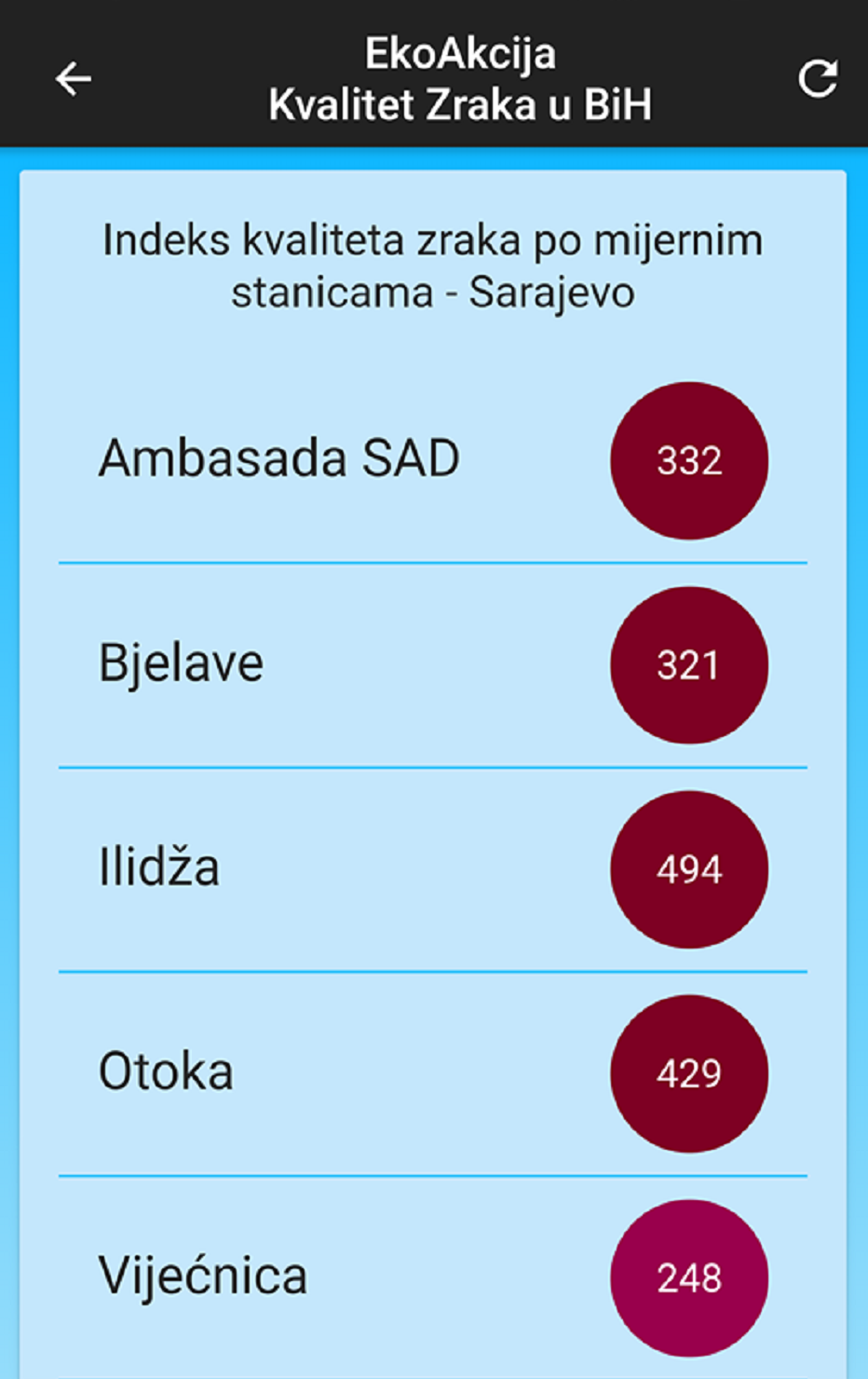868x1379 pixels.
Task: Tap the divider line below Ambasada SAD
Action: point(434,562)
